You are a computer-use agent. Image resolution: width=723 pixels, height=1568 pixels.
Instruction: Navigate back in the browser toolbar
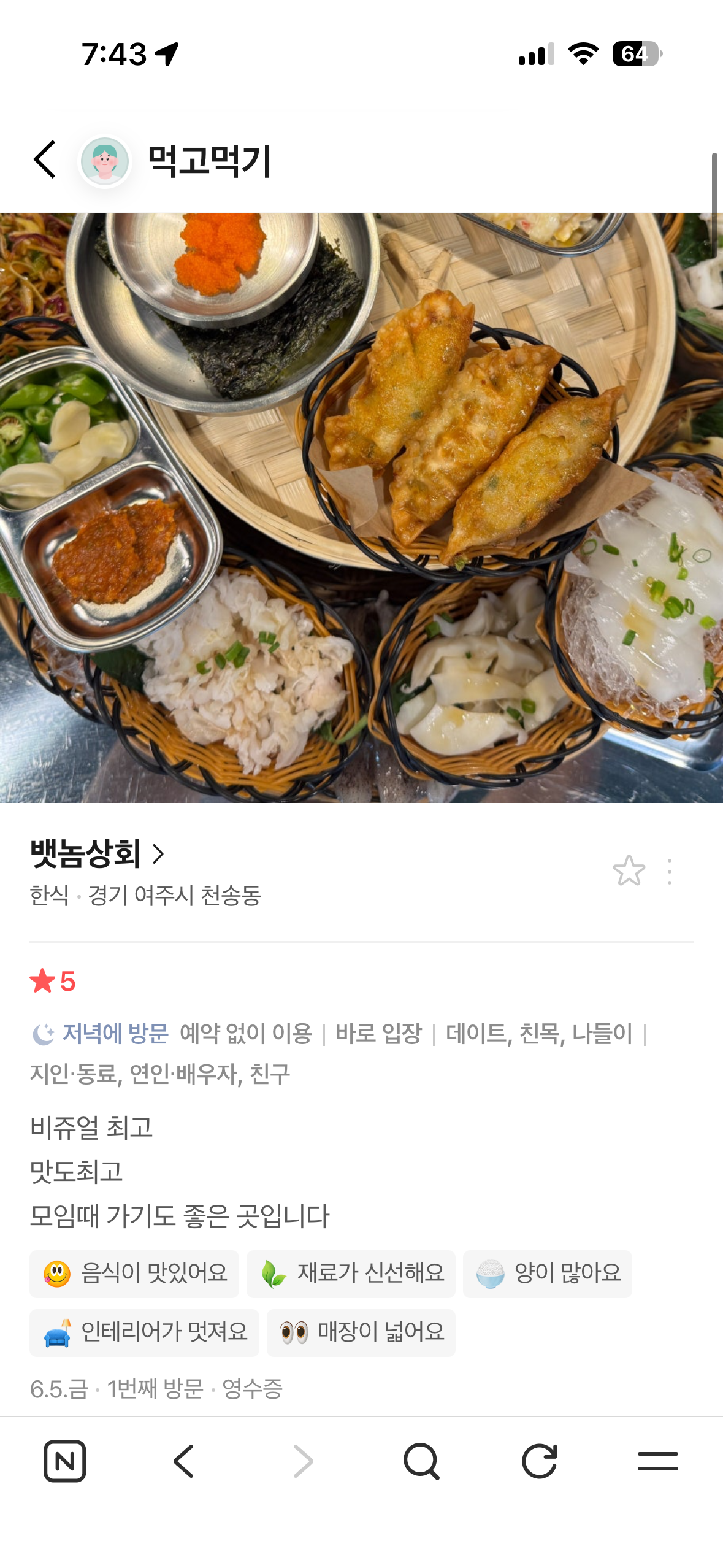click(x=183, y=1461)
